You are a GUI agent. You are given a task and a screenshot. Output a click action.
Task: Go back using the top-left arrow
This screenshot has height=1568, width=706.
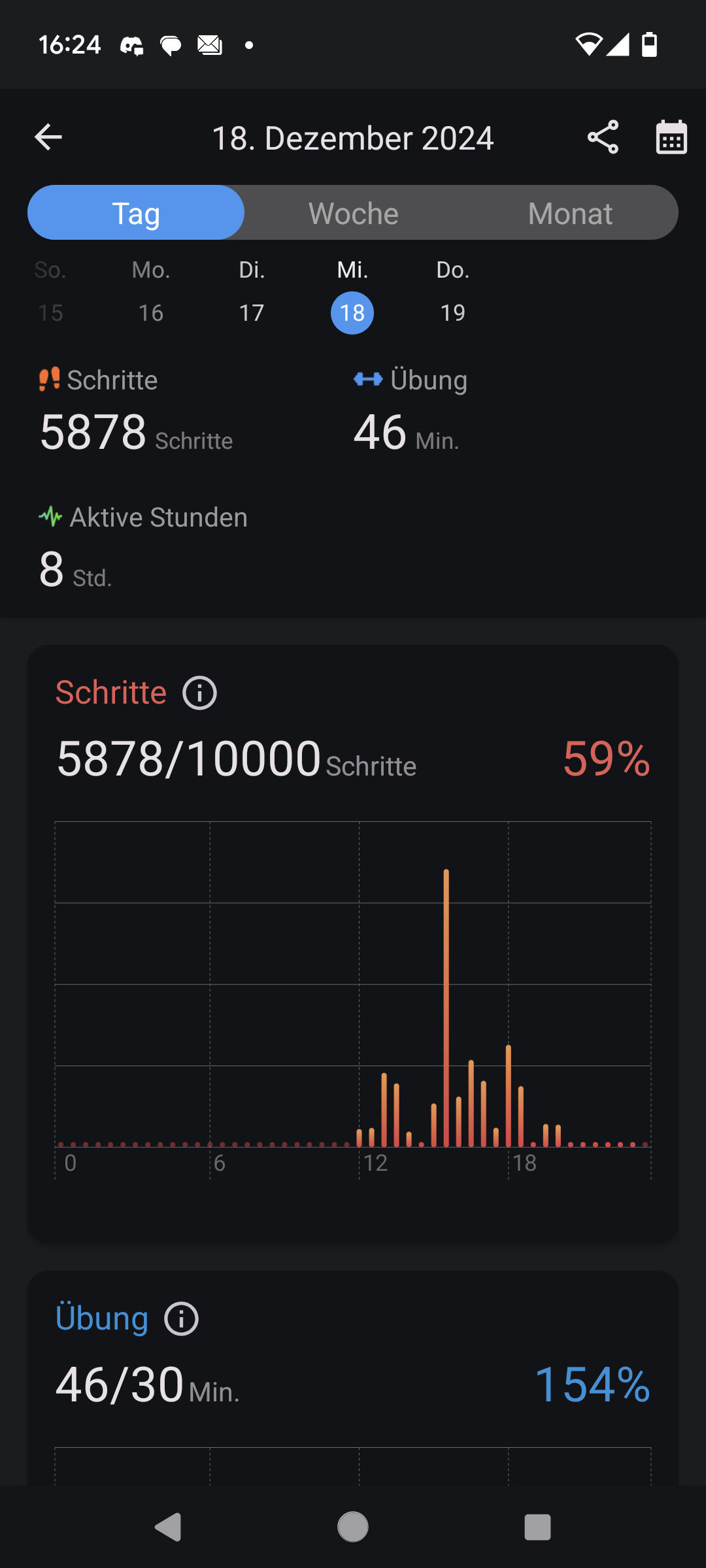pyautogui.click(x=48, y=137)
